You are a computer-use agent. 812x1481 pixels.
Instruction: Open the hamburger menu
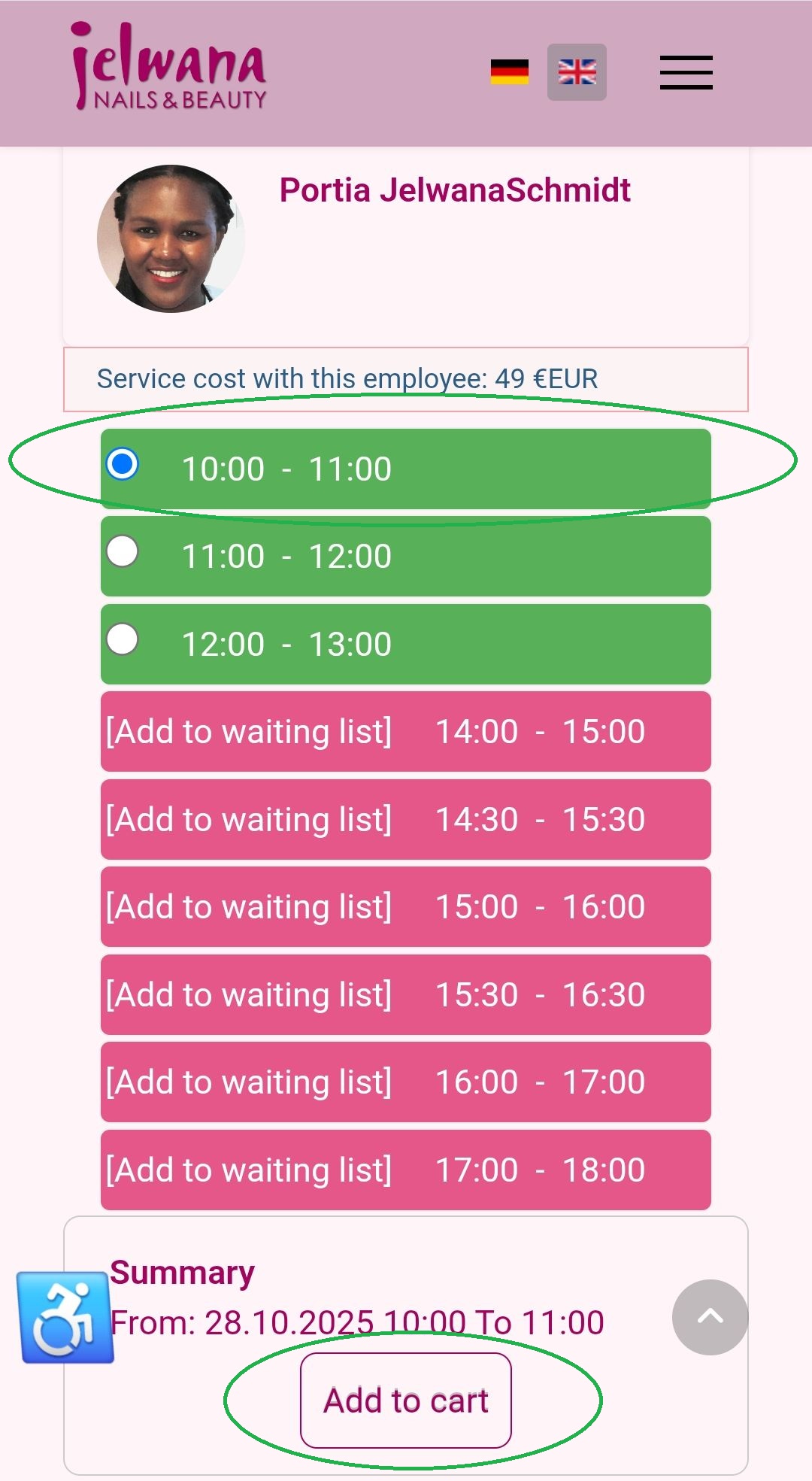(686, 72)
